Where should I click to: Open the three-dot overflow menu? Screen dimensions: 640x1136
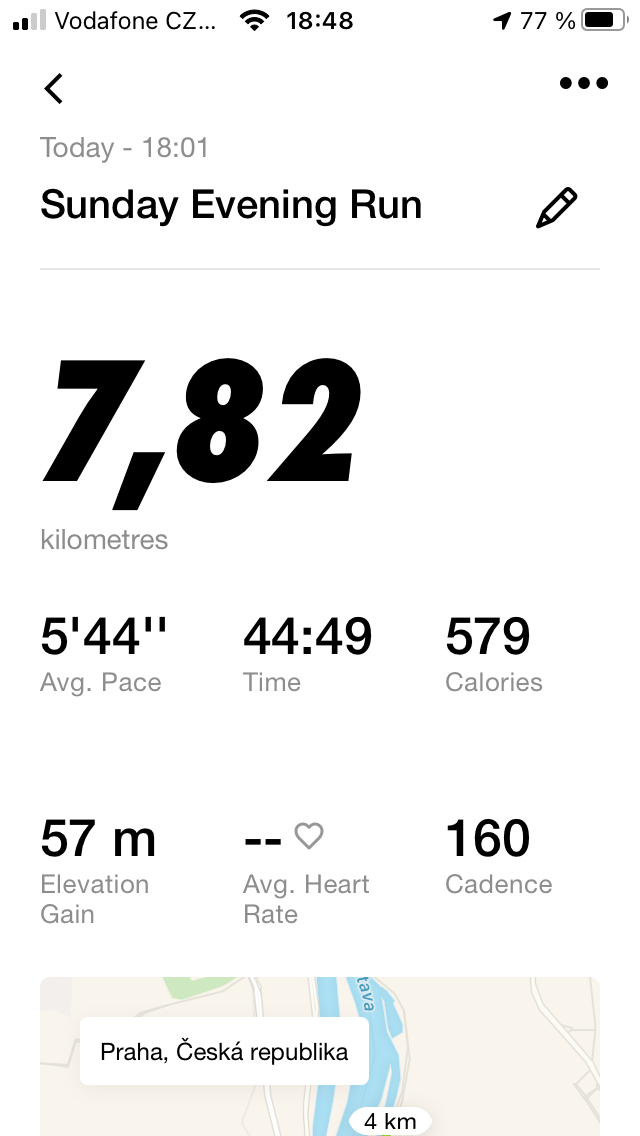583,83
